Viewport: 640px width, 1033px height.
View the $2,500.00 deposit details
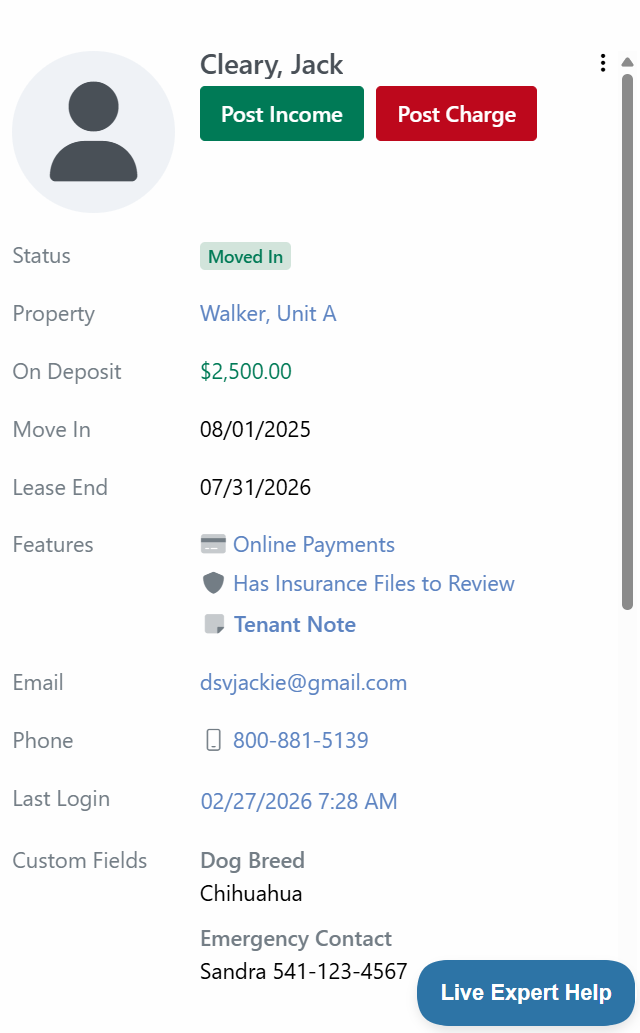coord(246,372)
